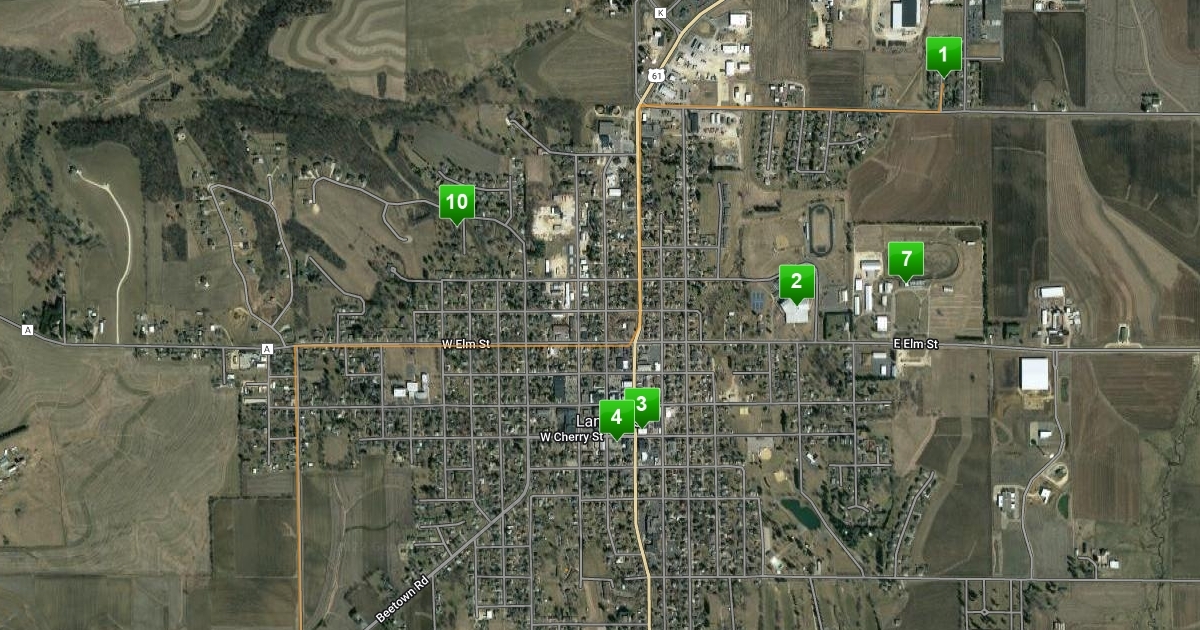Screen dimensions: 1200x630
Task: Select map marker number 1
Action: 943,55
